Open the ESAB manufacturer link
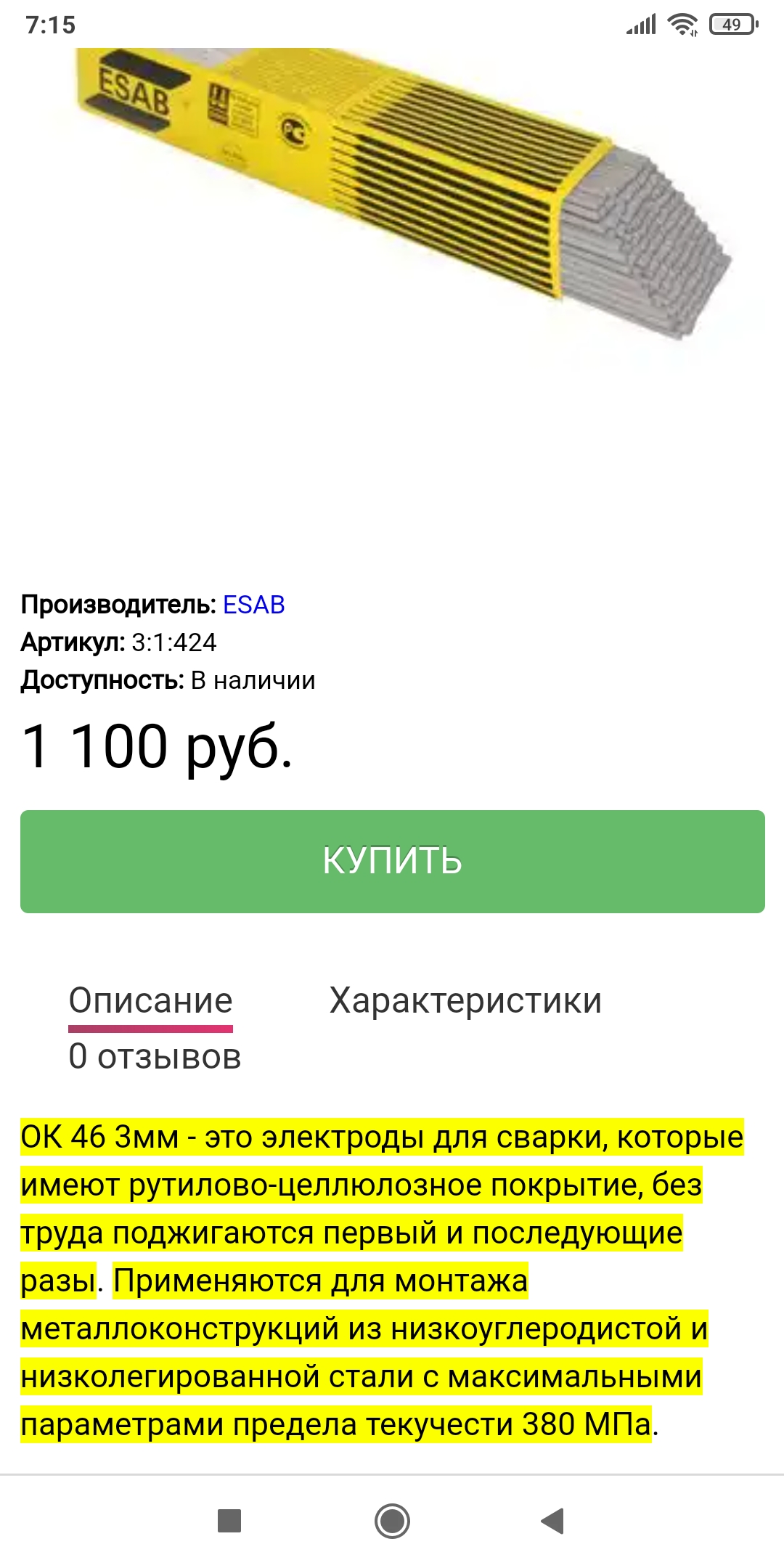Viewport: 784px width, 1568px height. (253, 605)
